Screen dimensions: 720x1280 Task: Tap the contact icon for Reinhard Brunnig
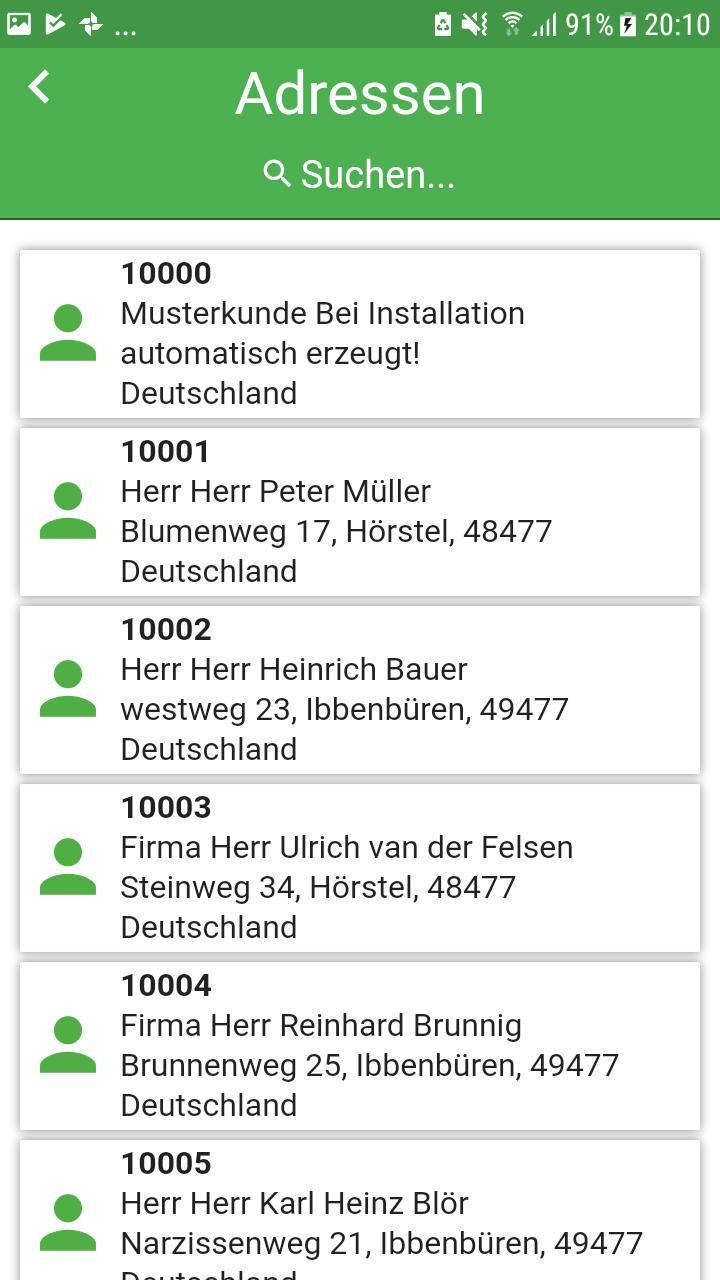coord(67,1045)
